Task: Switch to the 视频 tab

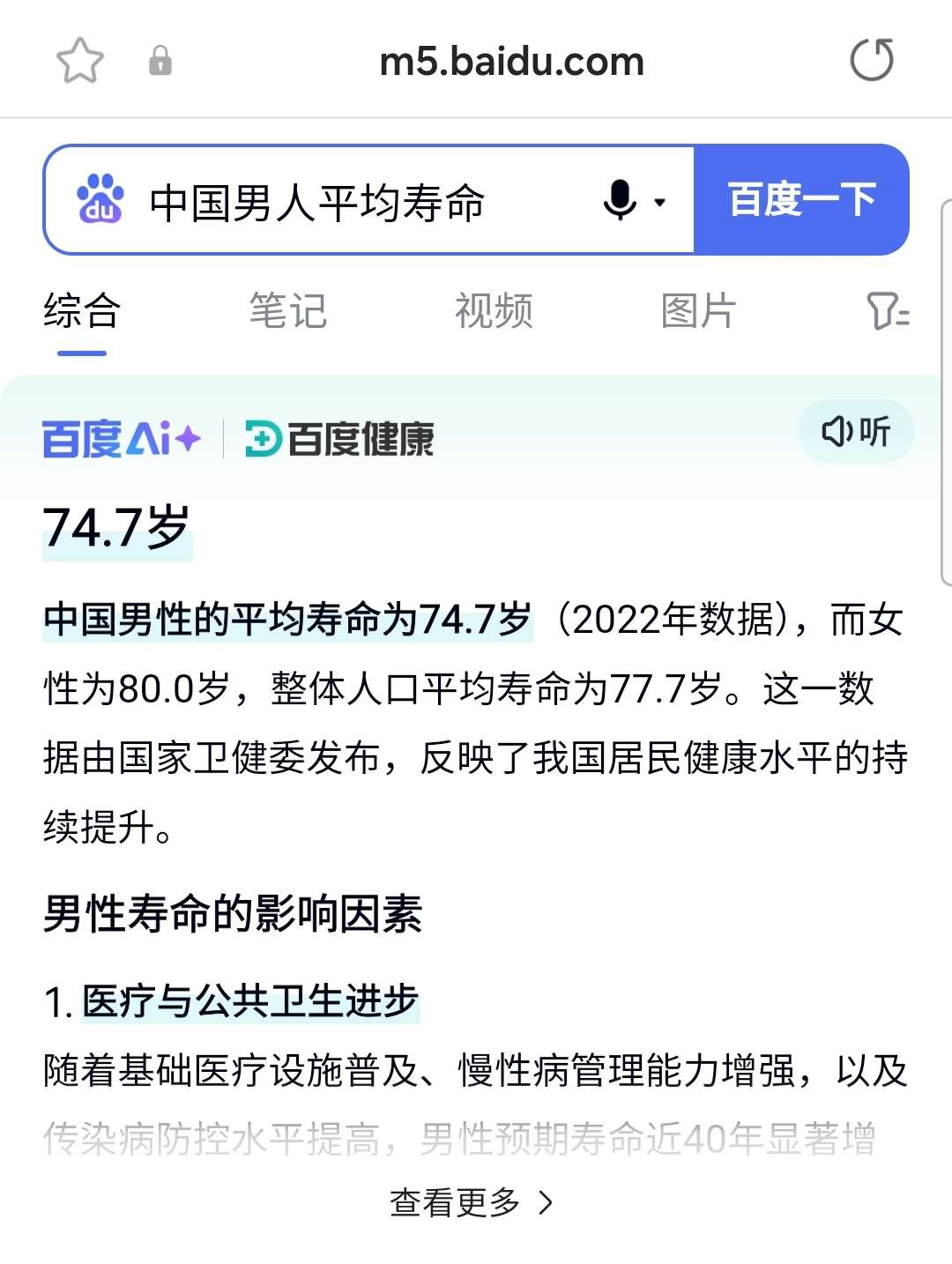Action: [x=494, y=311]
